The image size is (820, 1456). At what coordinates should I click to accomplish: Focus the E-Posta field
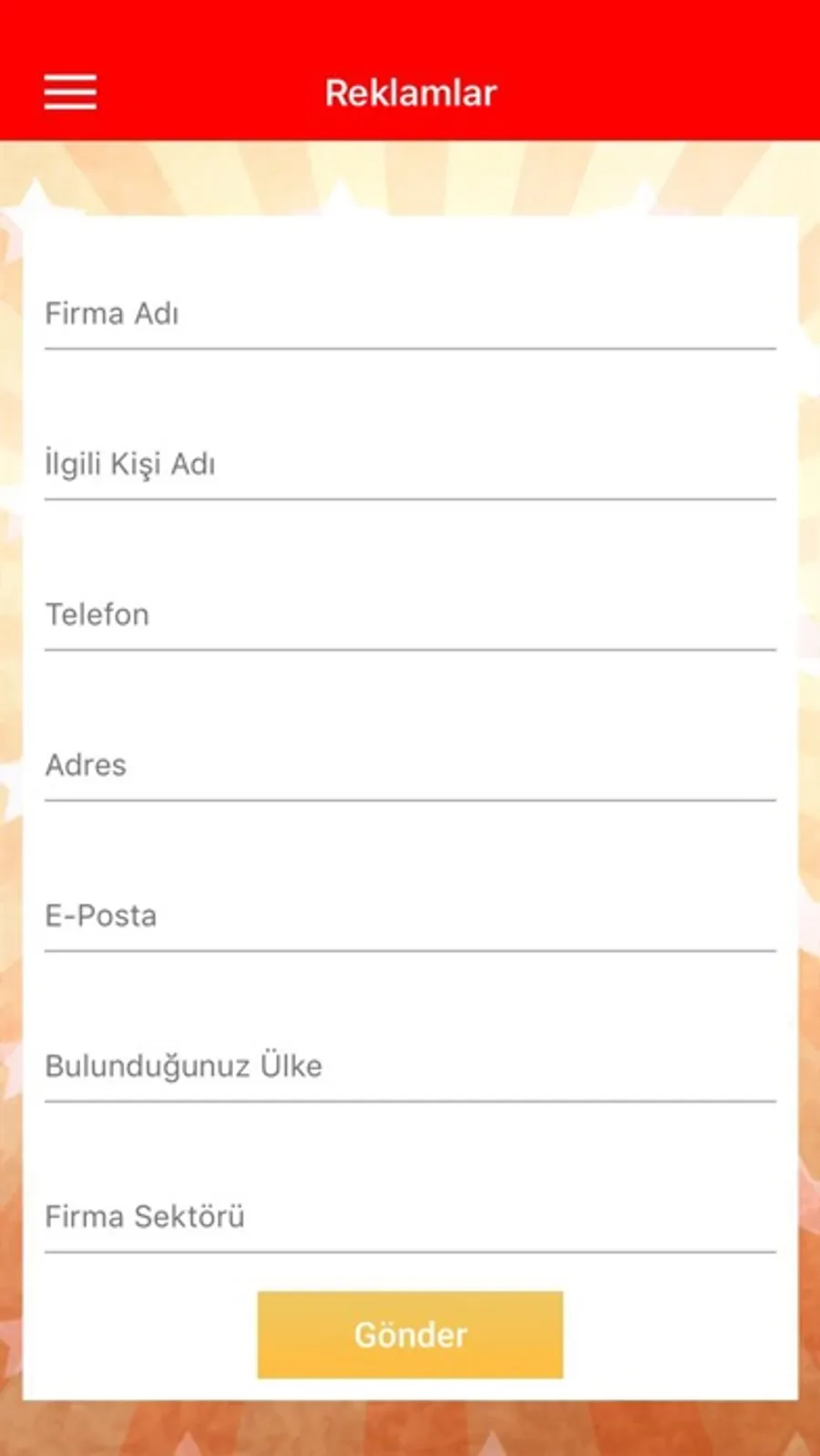point(410,916)
